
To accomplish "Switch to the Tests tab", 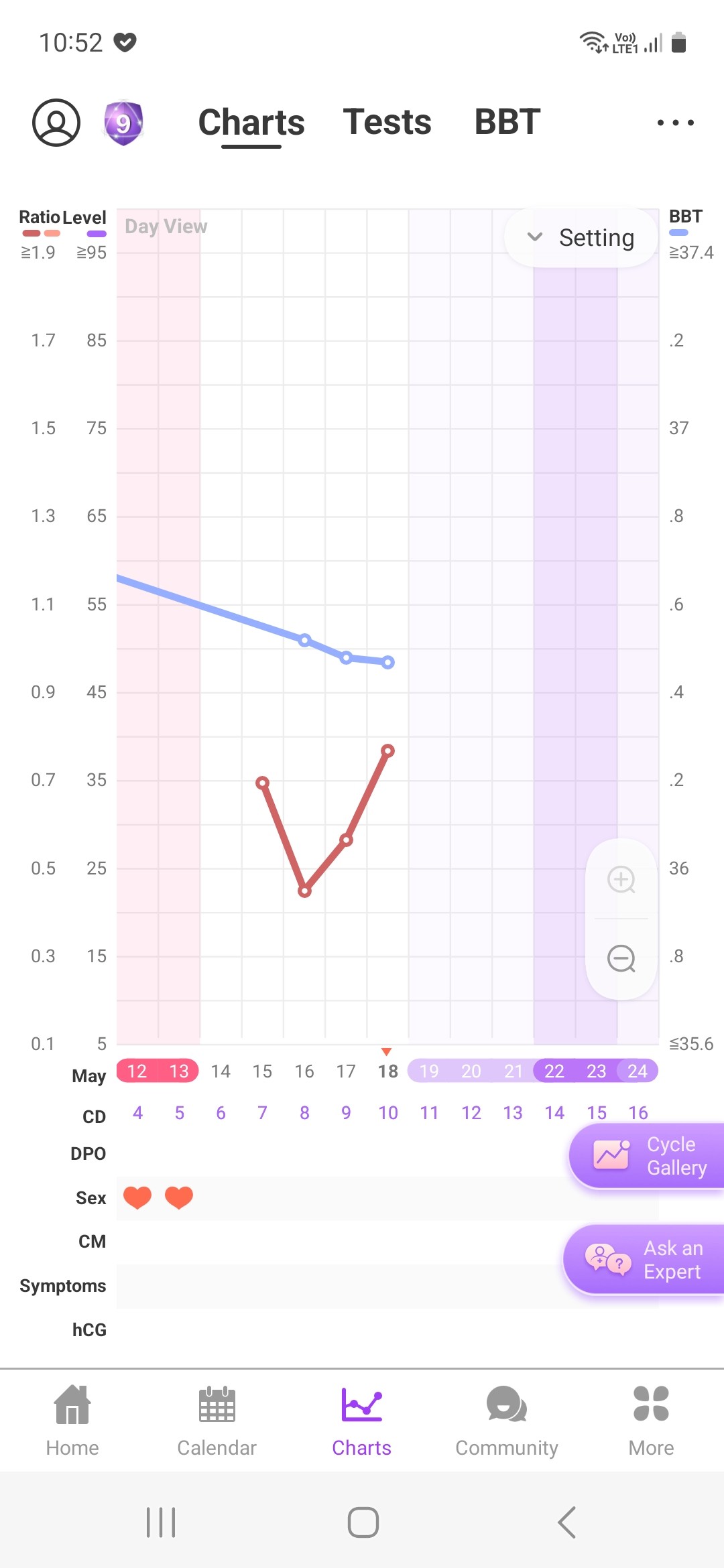I will 387,123.
